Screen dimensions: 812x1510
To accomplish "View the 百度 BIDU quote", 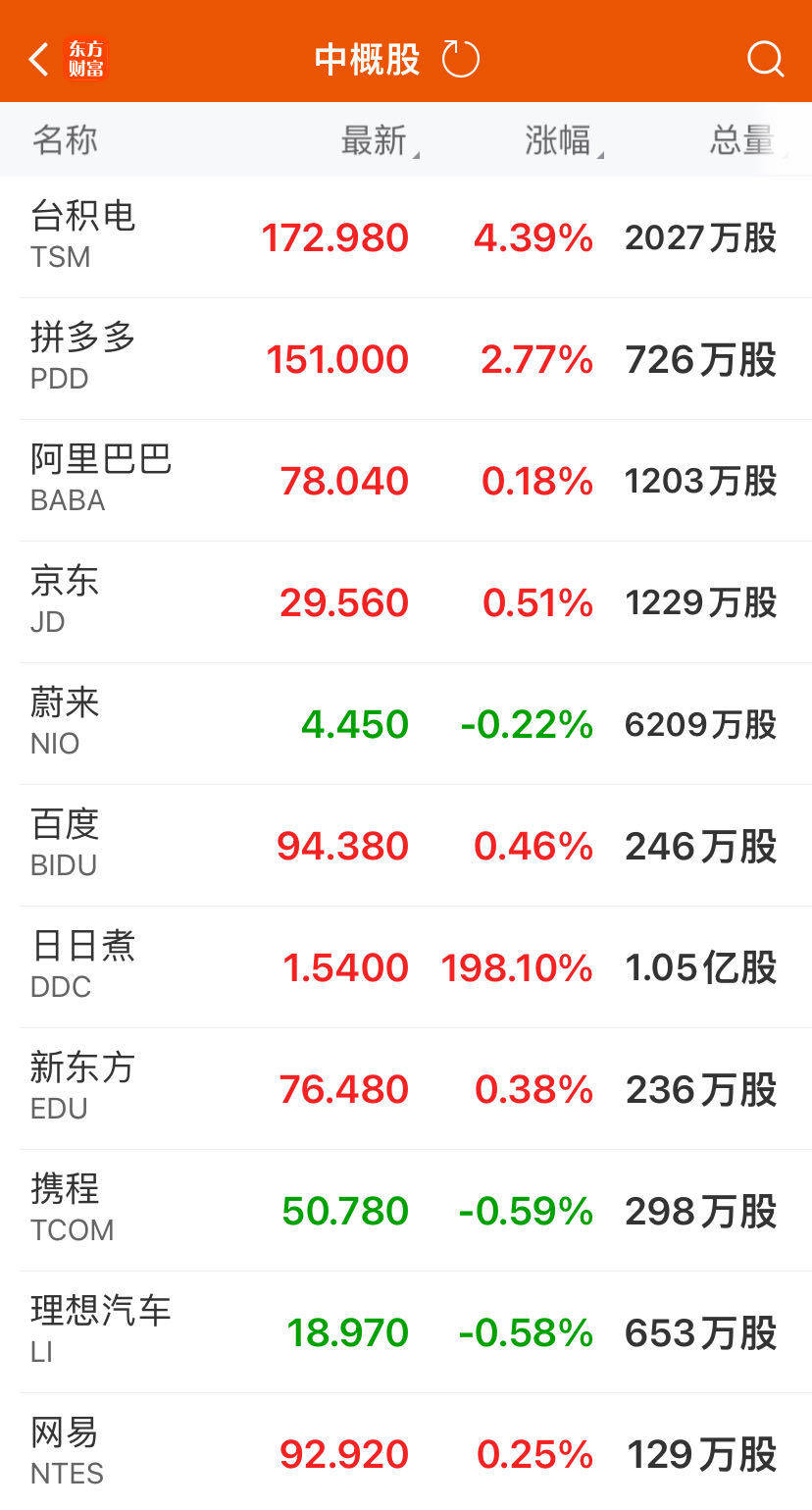I will [406, 844].
